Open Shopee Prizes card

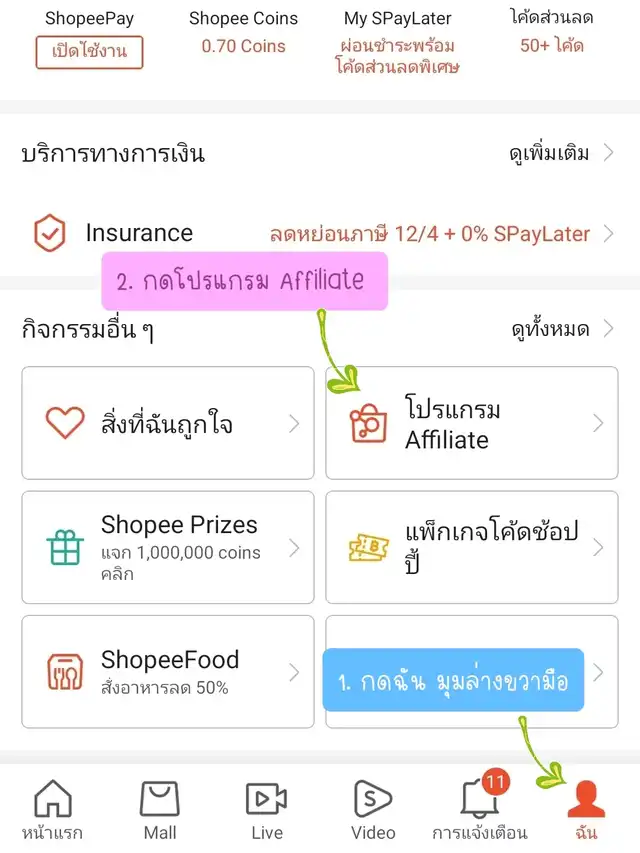tap(168, 547)
